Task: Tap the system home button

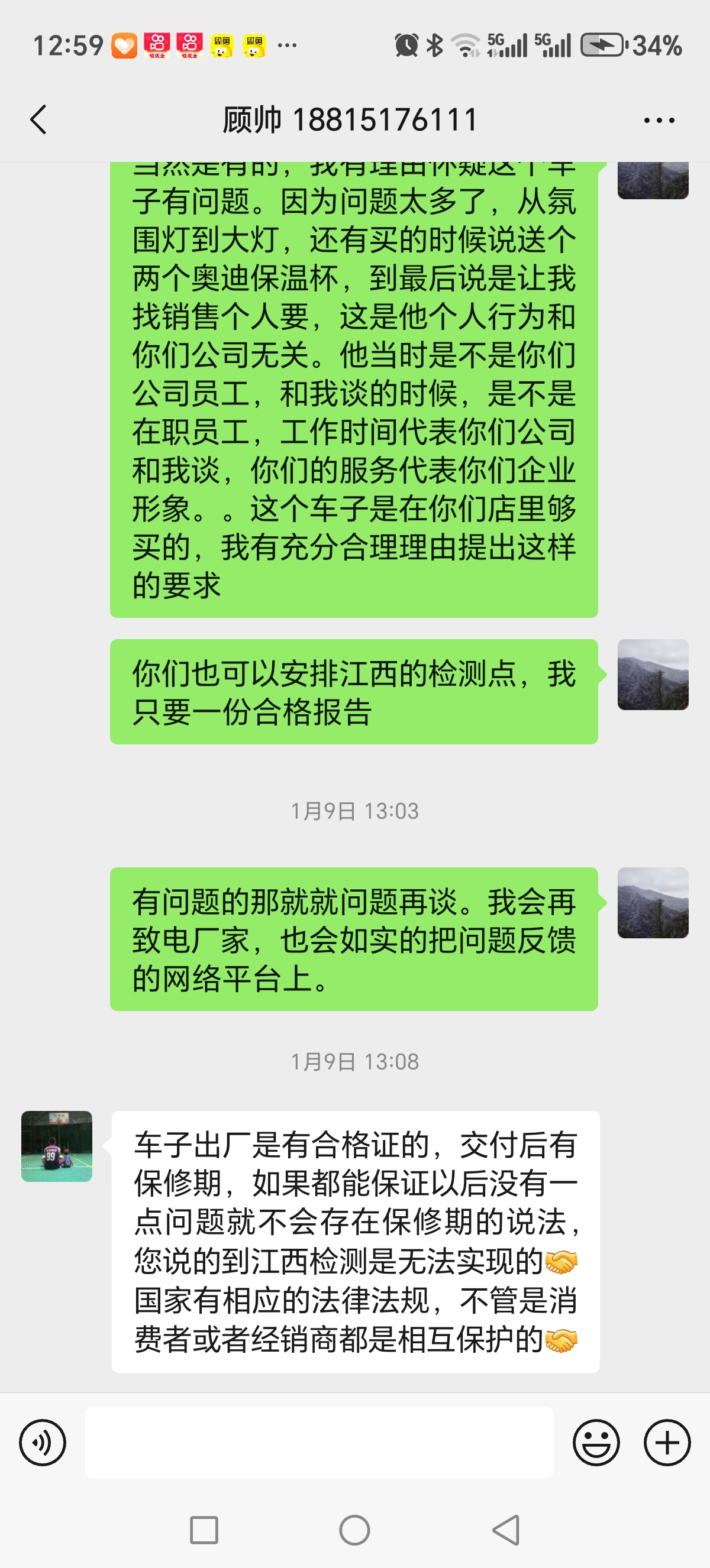Action: click(x=354, y=1530)
